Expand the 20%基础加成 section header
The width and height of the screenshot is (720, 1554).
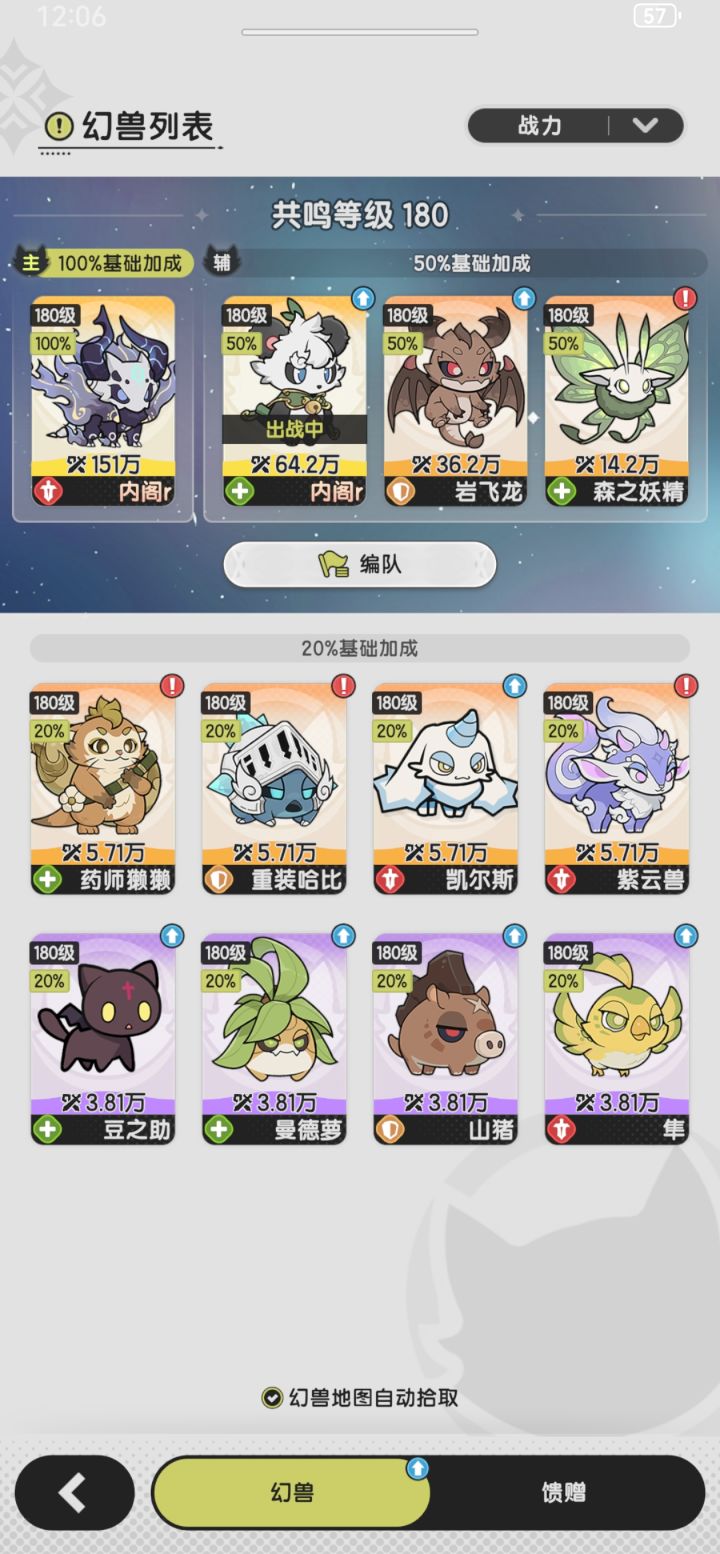(360, 648)
